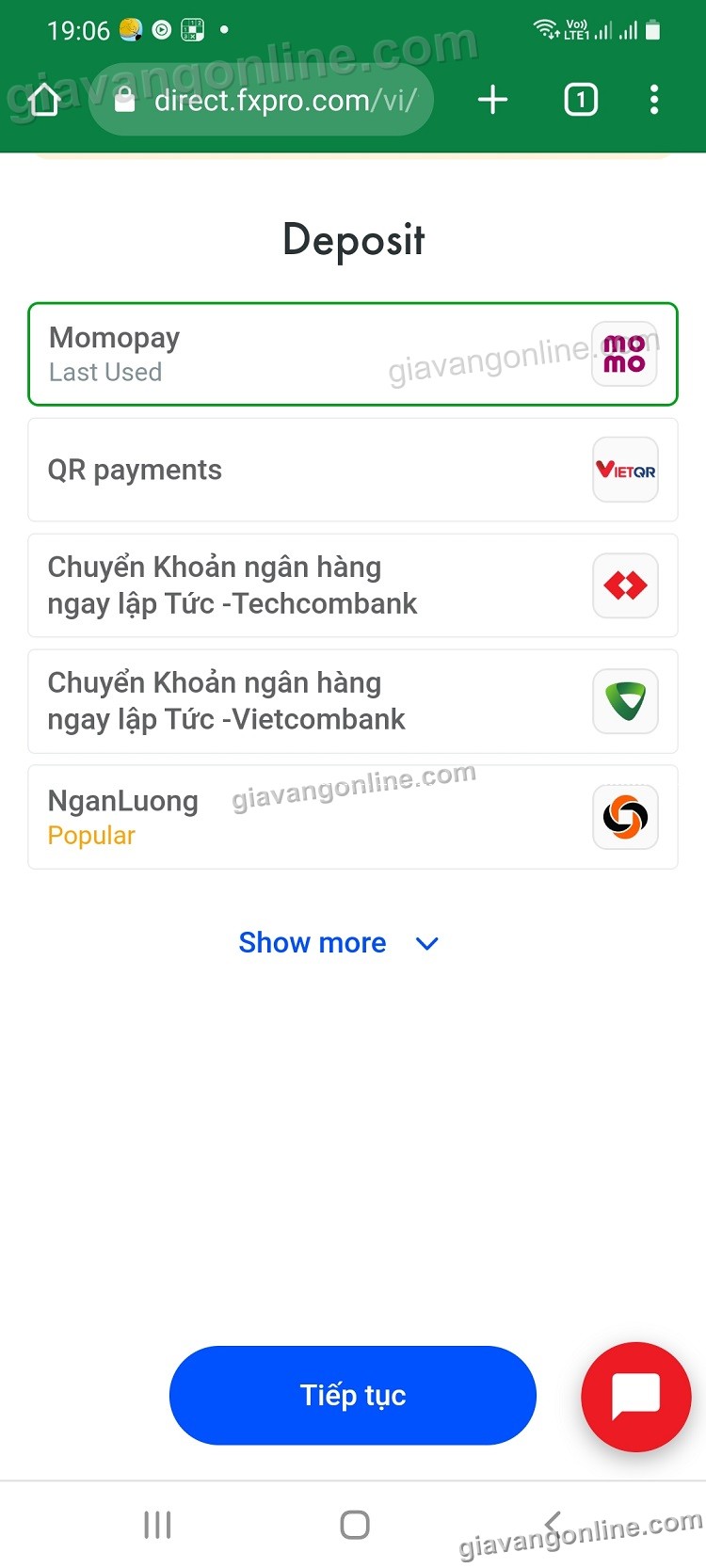Screen dimensions: 706x1568
Task: Open the recent apps view
Action: pos(157,1525)
